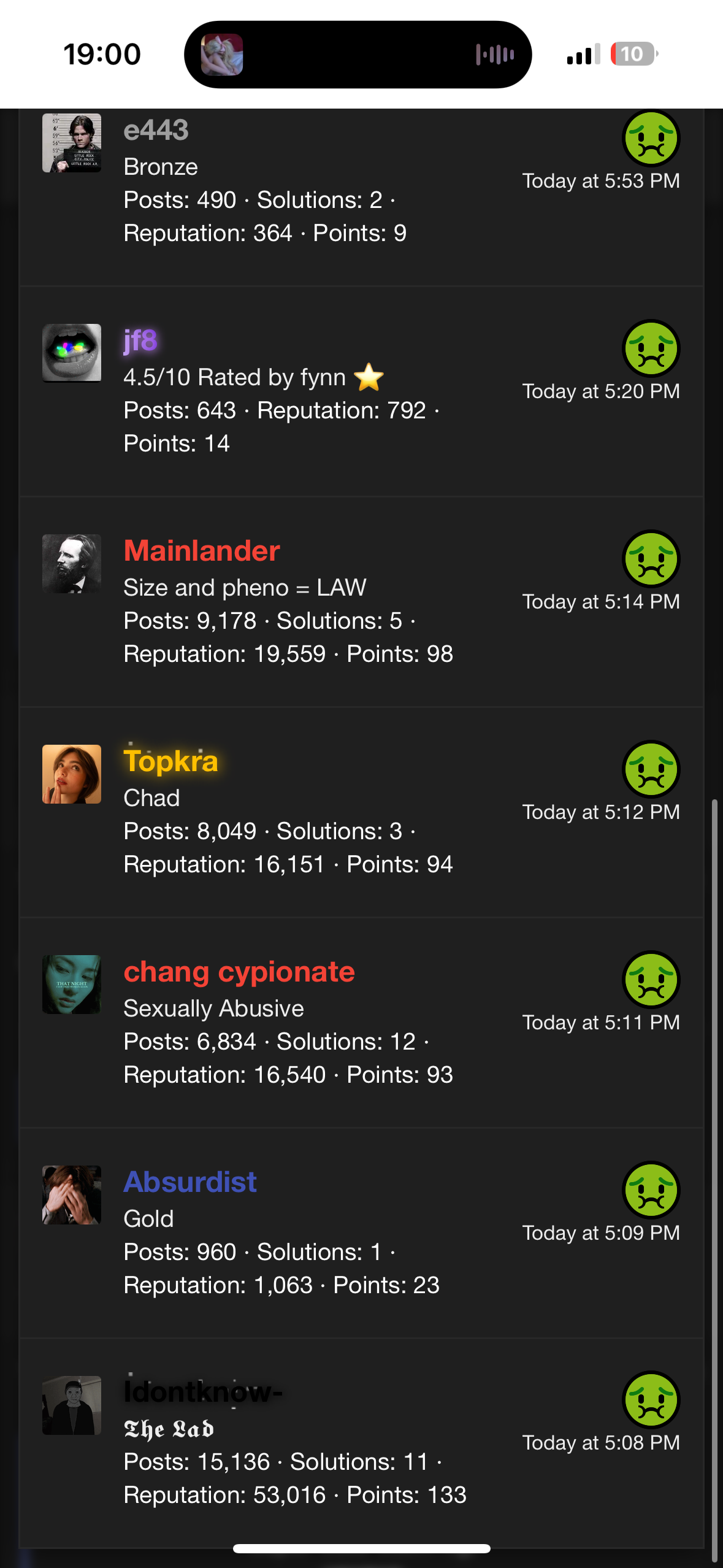
Task: Tap chang cypionate's username
Action: click(x=239, y=972)
